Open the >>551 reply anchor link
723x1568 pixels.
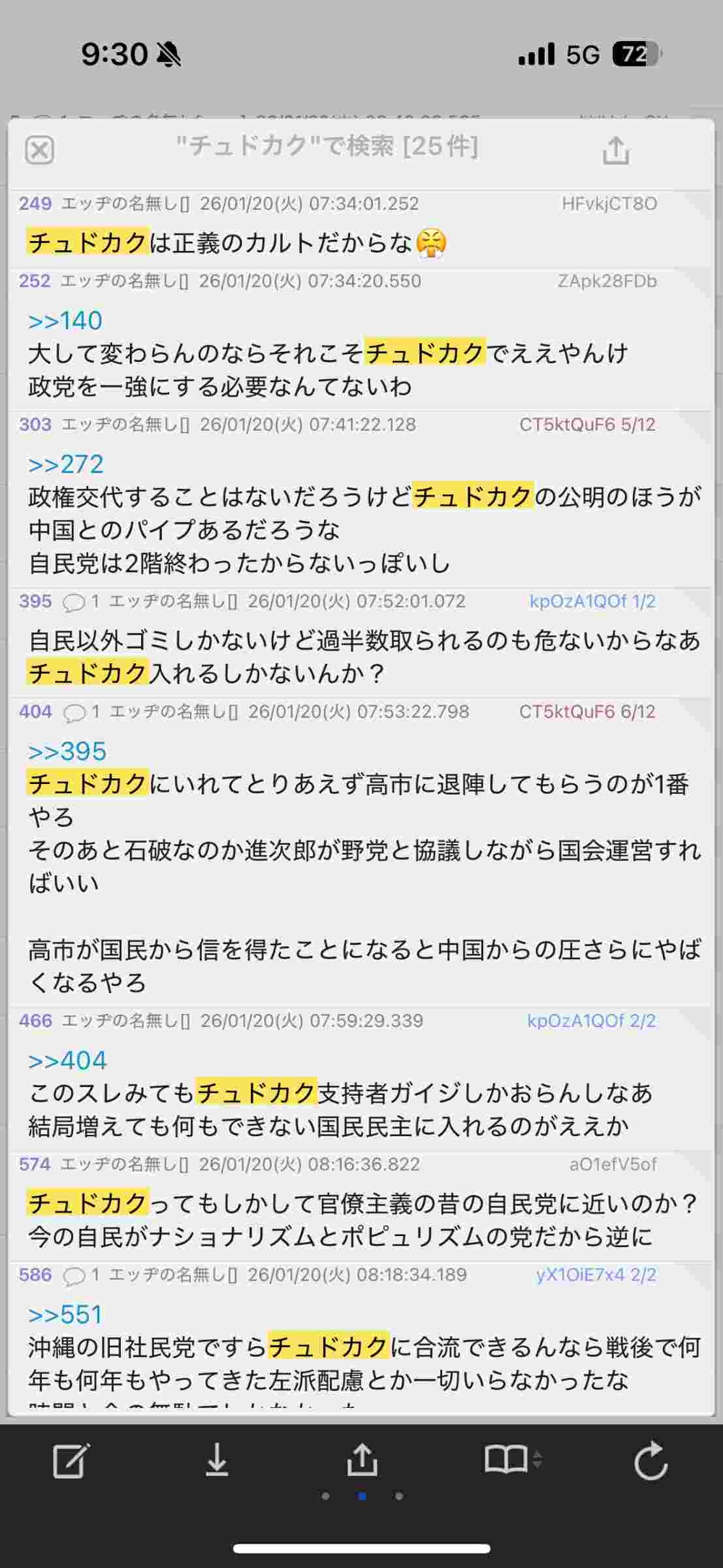click(66, 1315)
